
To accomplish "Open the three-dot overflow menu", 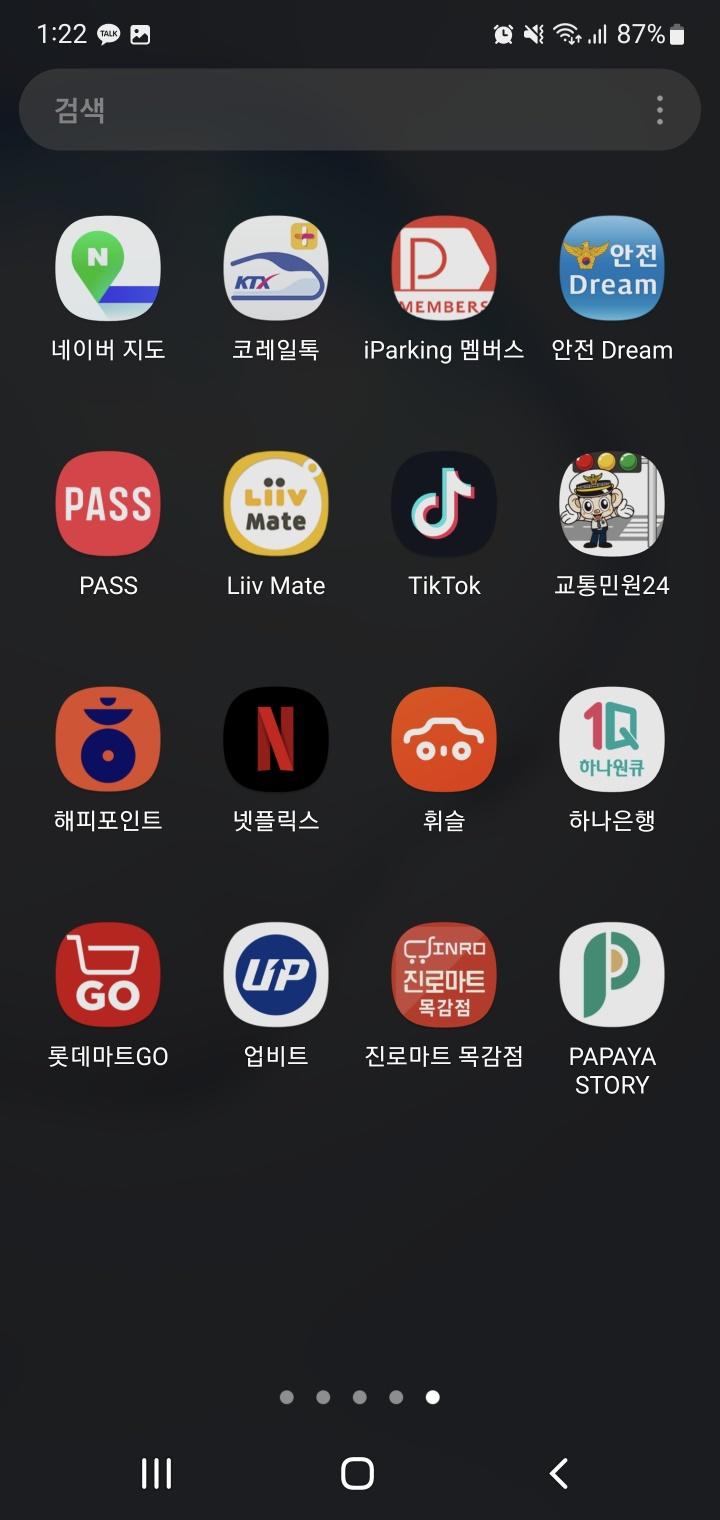I will (660, 110).
